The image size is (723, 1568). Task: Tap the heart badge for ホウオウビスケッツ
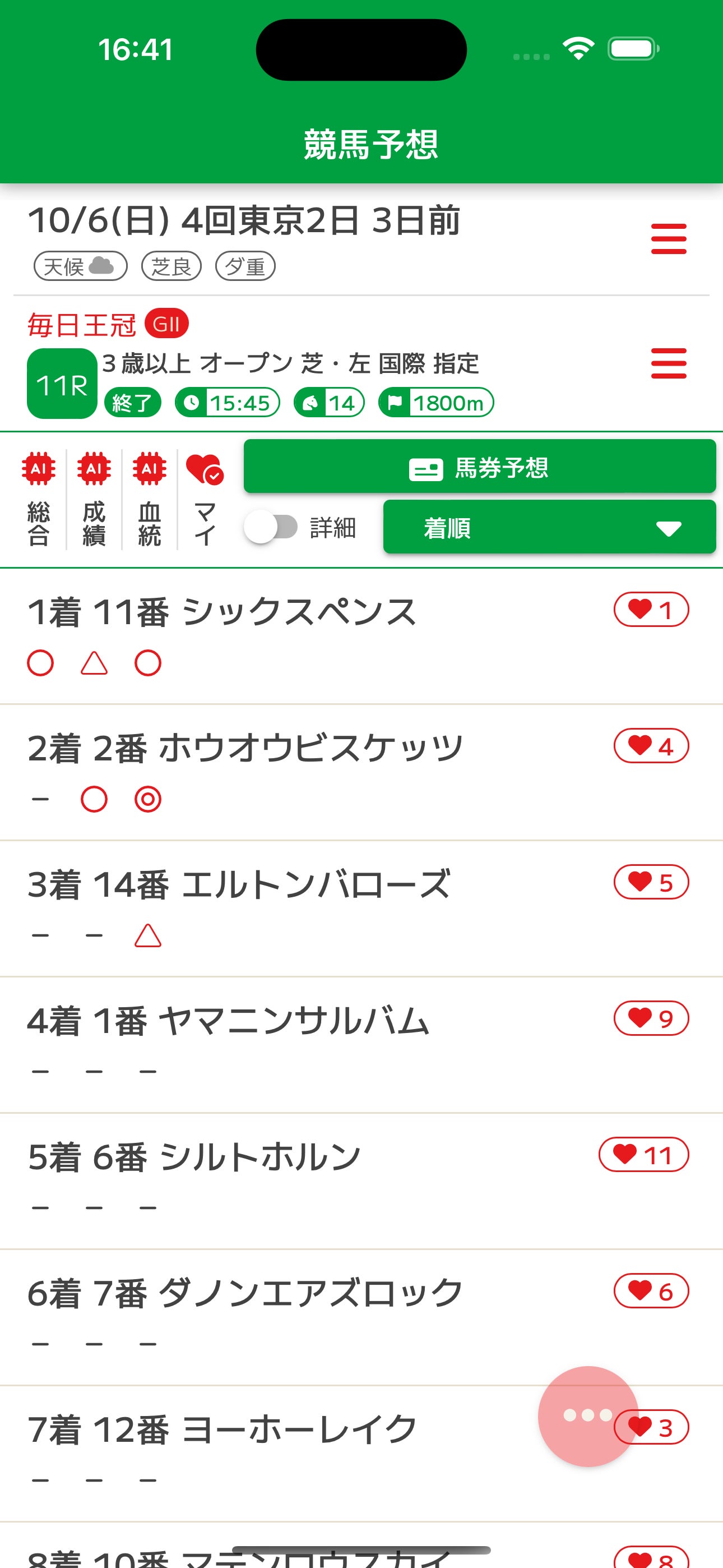click(x=651, y=746)
